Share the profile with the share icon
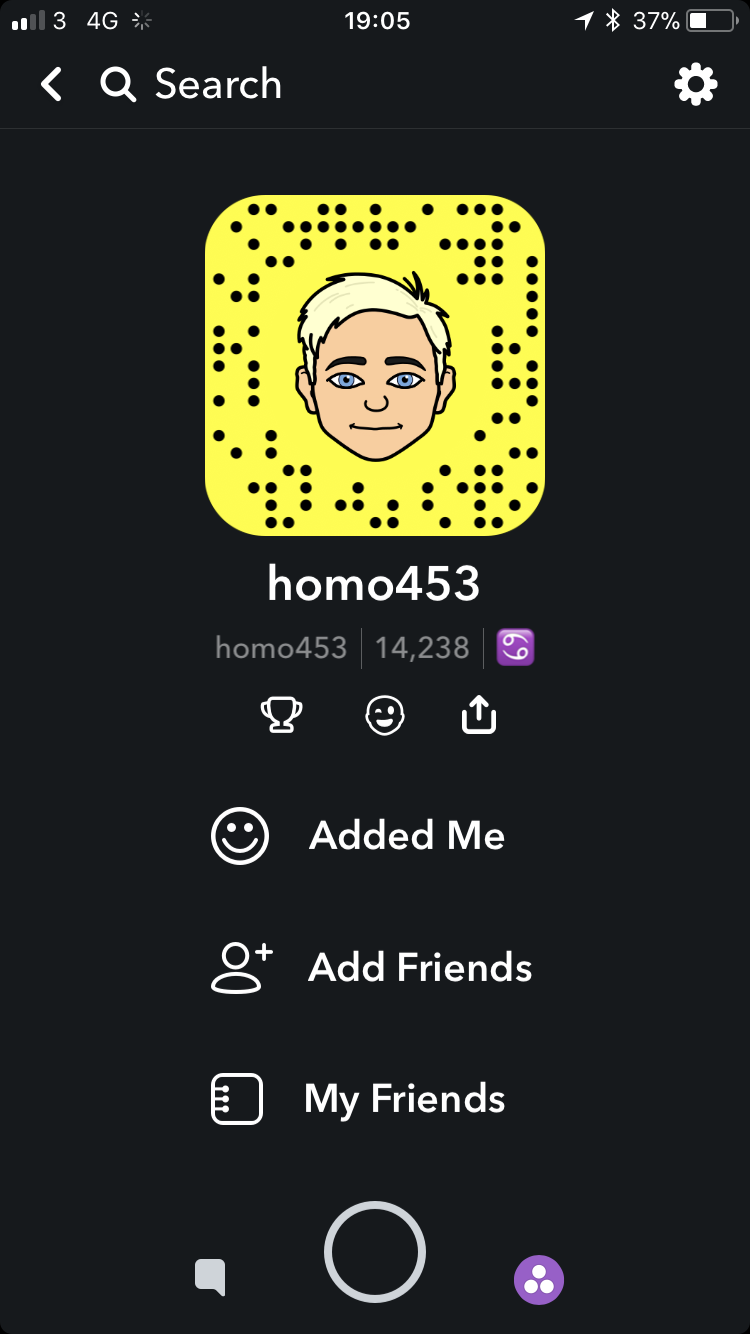This screenshot has height=1334, width=750. point(479,714)
